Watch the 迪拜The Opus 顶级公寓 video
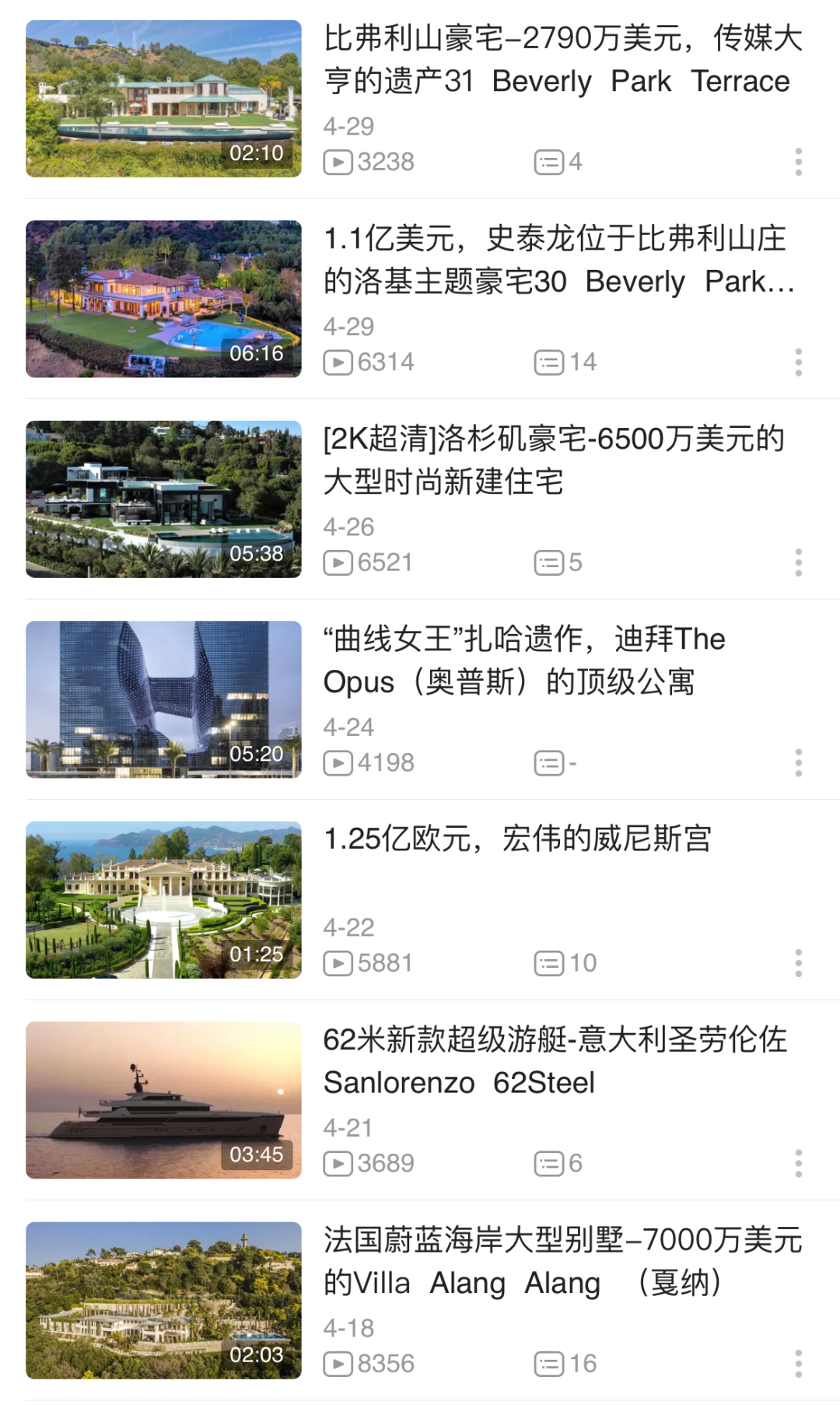Screen dimensions: 840x1405 [x=163, y=699]
